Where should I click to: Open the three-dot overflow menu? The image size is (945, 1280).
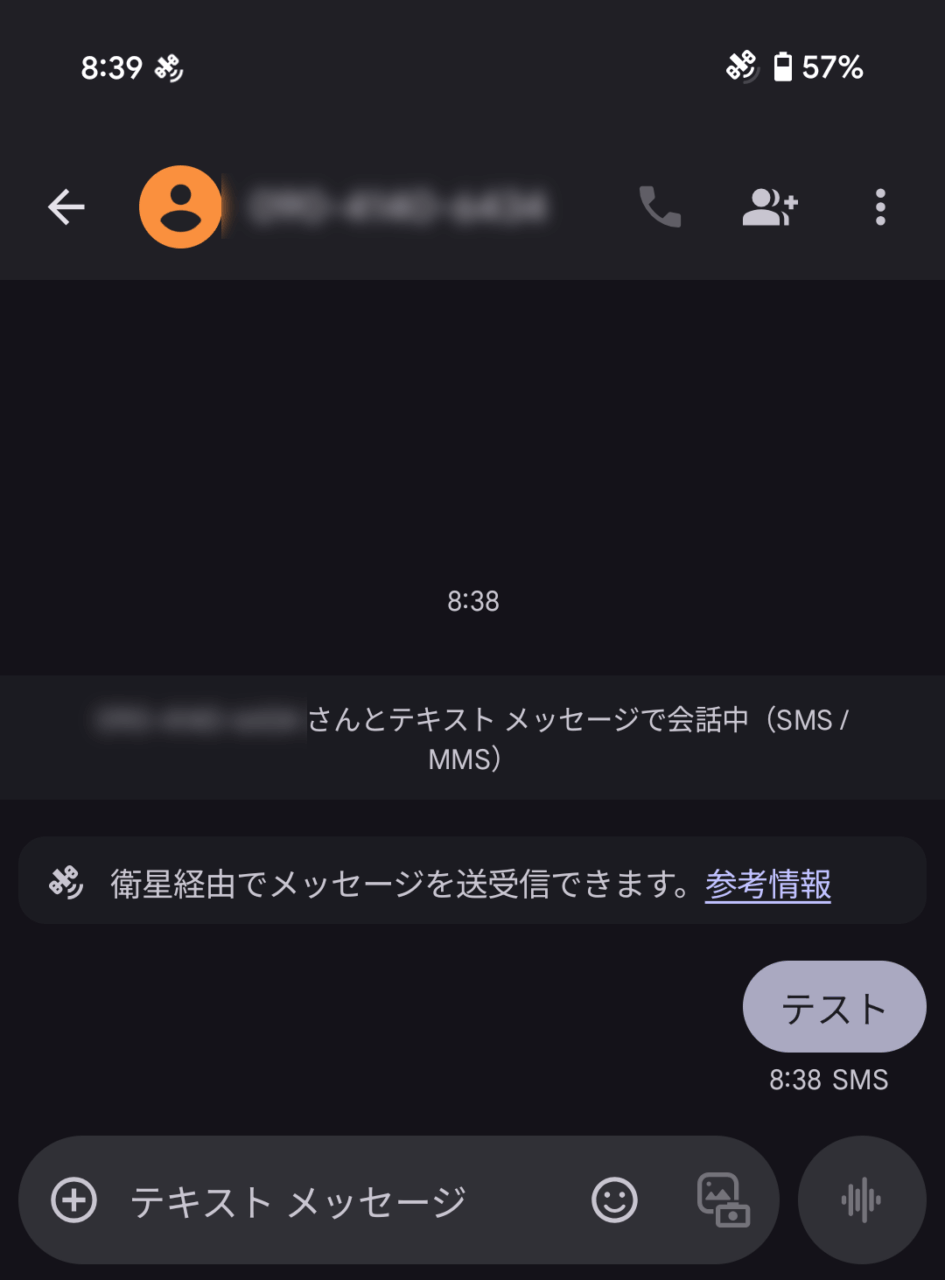point(880,207)
